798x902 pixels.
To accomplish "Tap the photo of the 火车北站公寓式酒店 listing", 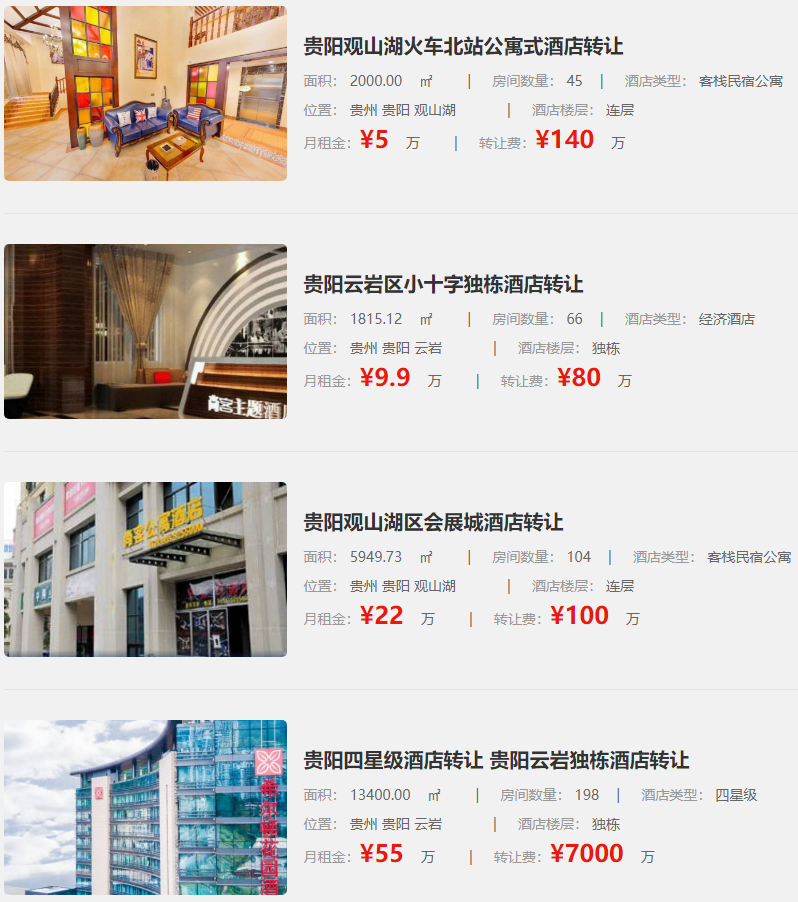I will click(x=145, y=93).
